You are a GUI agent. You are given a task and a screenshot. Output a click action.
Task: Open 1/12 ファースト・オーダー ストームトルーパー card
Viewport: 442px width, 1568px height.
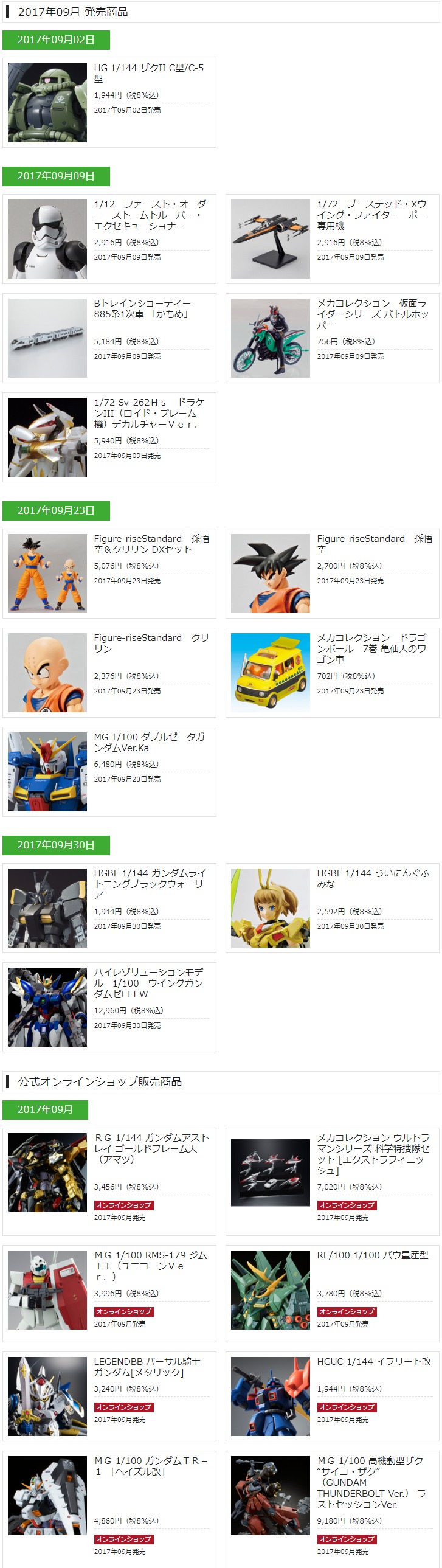(150, 215)
